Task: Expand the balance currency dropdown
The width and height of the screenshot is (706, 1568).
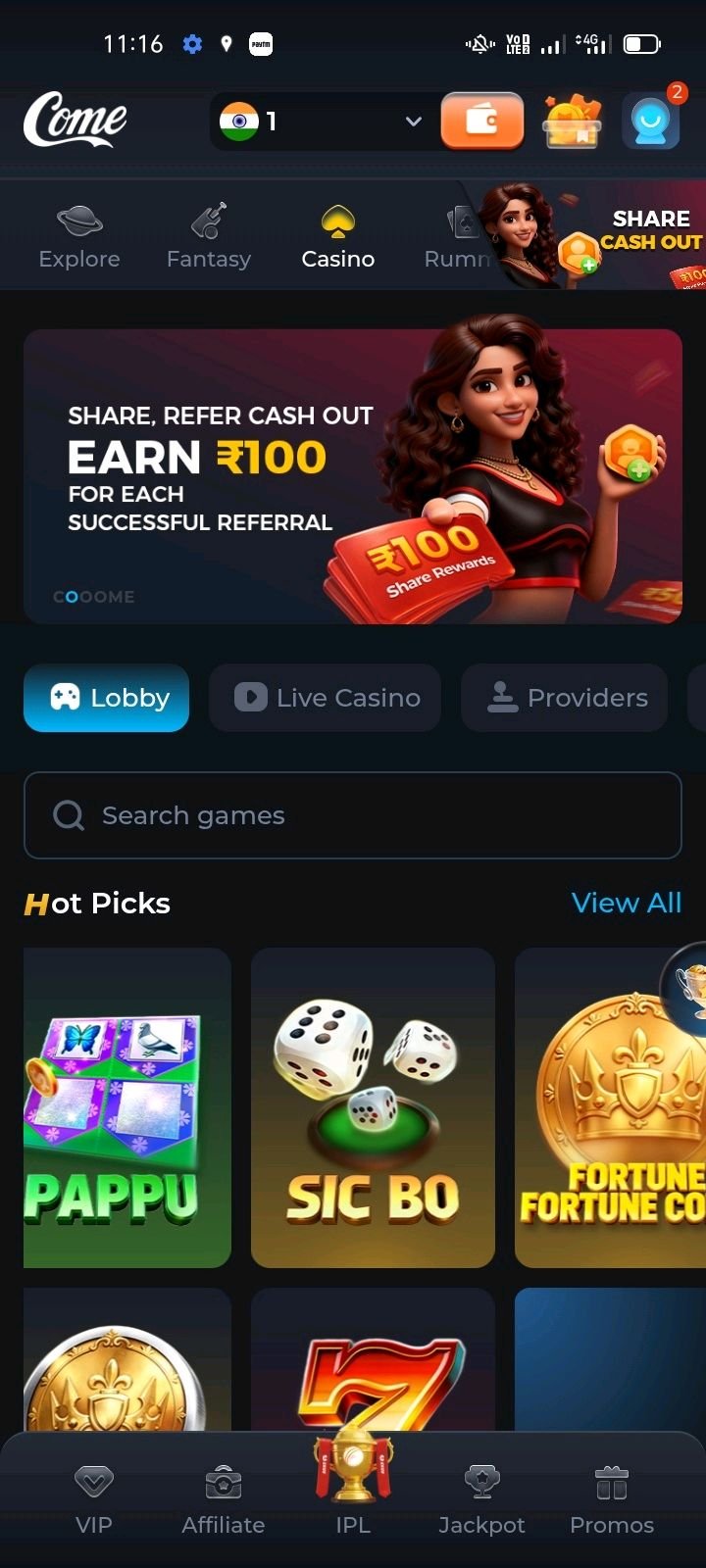Action: pos(412,122)
